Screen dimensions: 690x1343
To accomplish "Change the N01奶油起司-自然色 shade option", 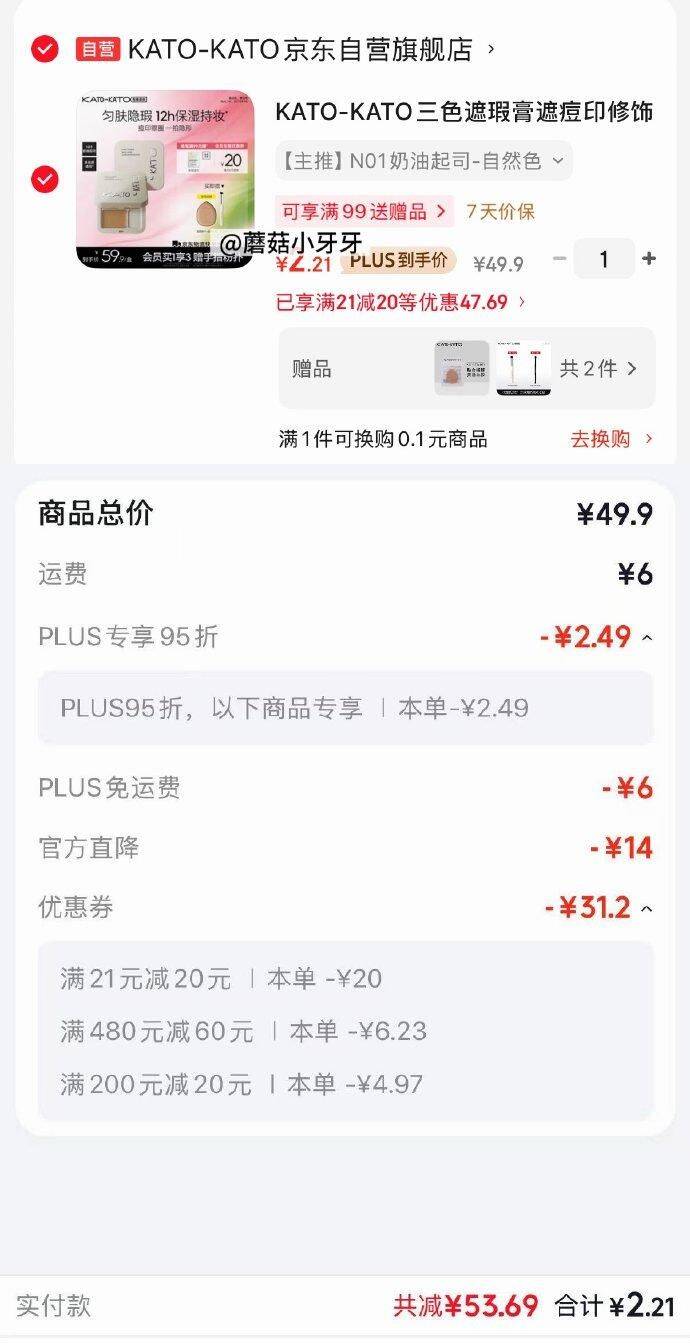I will click(424, 160).
